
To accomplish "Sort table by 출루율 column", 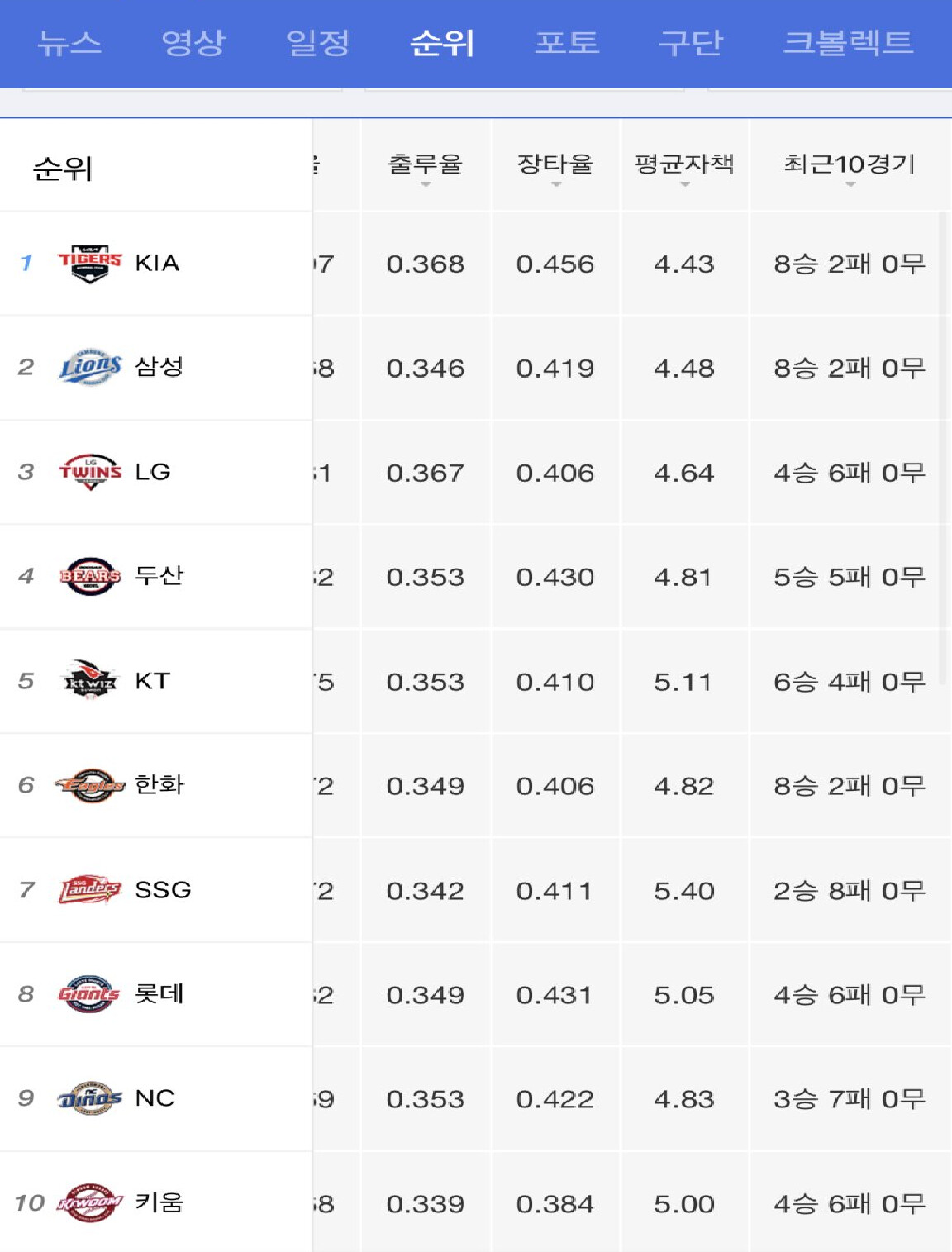I will (426, 165).
